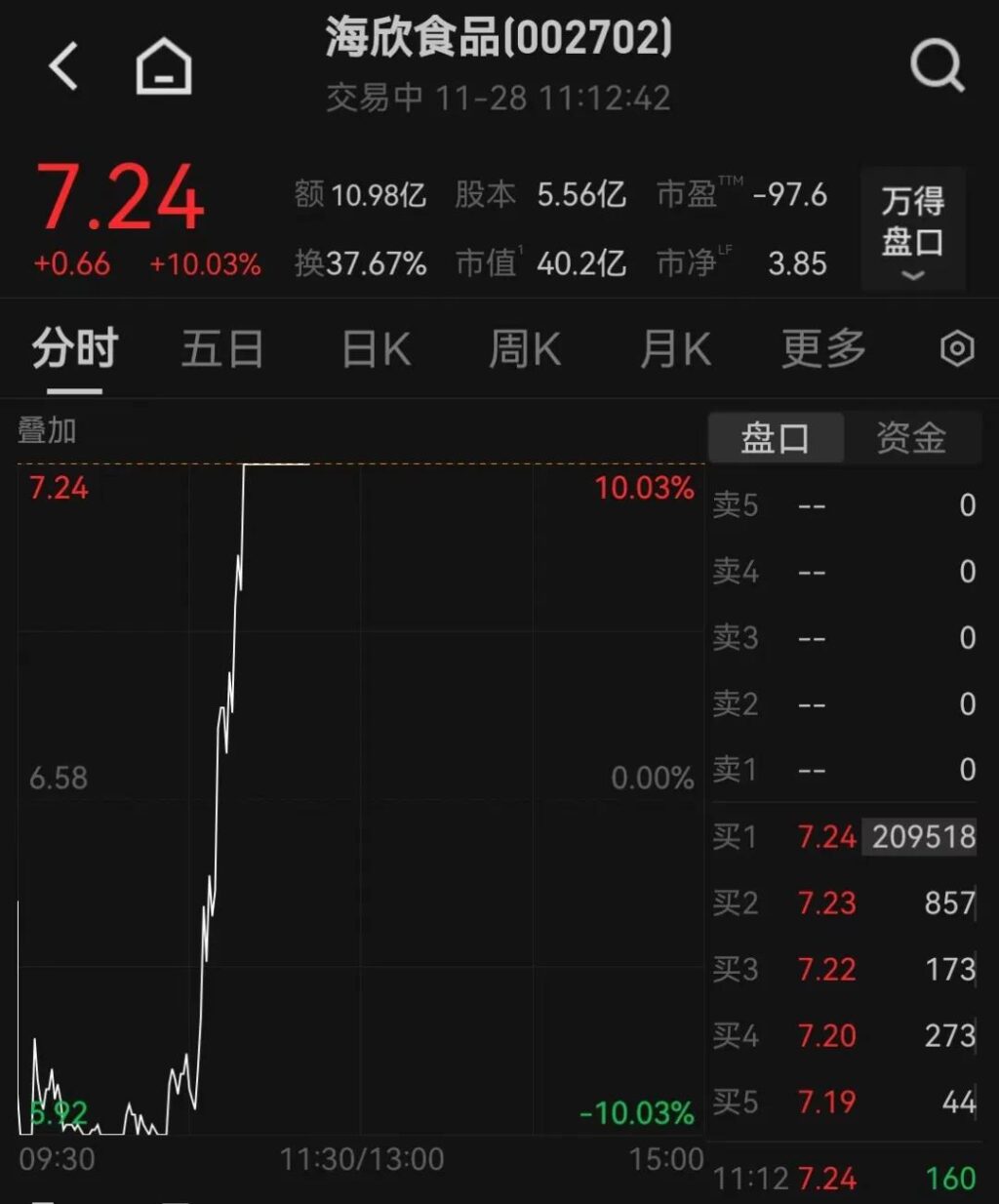
Task: Open the 更多 chart options
Action: 823,349
